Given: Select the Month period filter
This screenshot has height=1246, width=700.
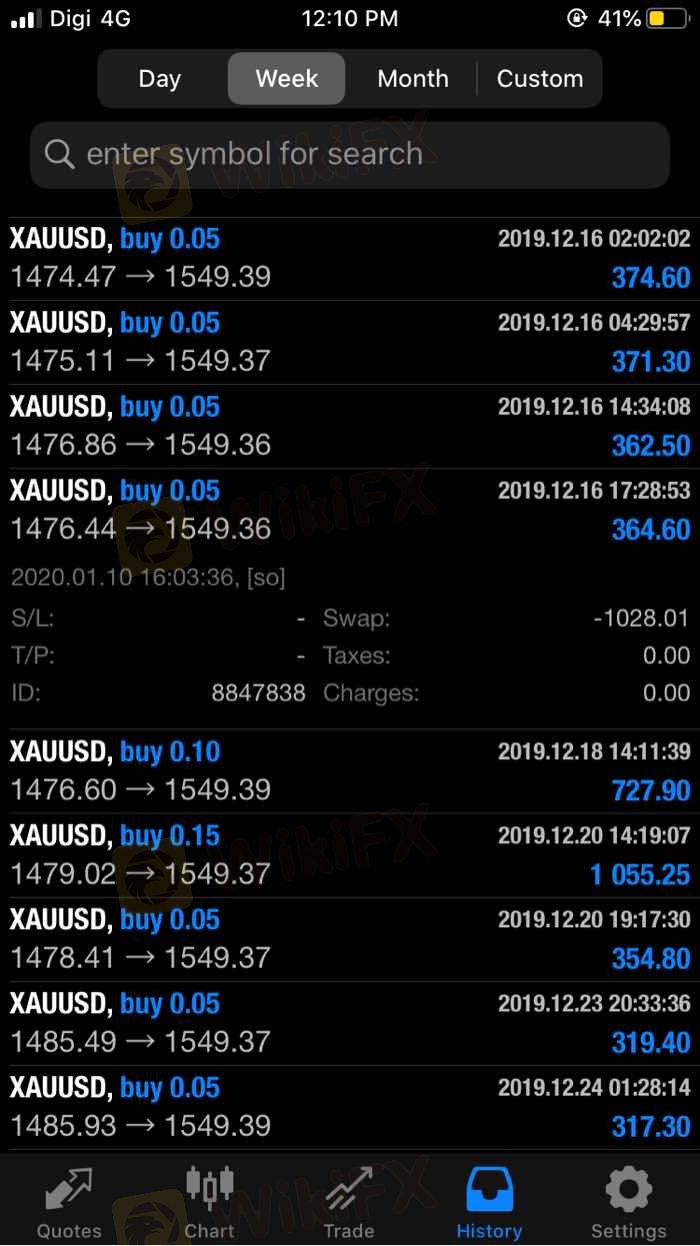Looking at the screenshot, I should tap(413, 79).
